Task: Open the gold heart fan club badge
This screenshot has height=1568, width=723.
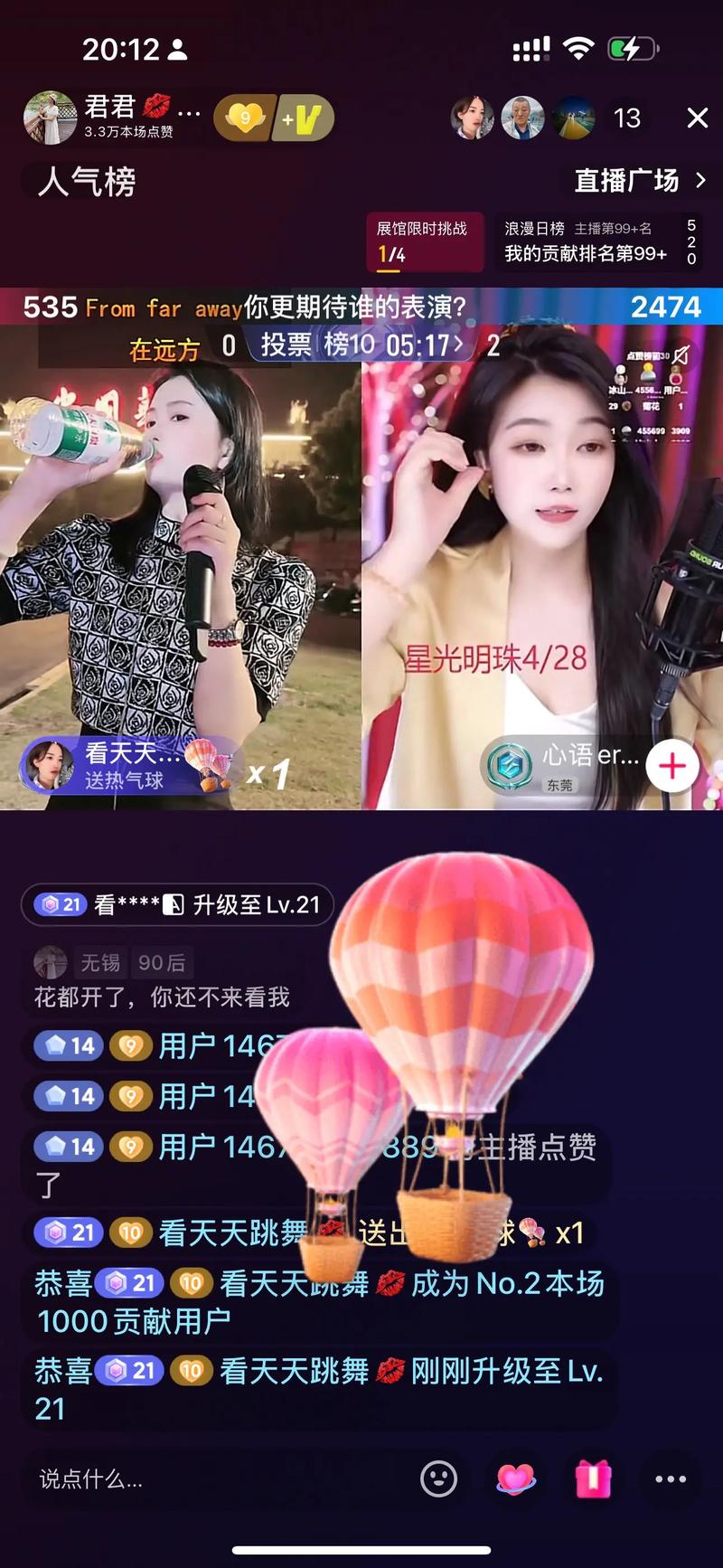Action: click(x=244, y=118)
